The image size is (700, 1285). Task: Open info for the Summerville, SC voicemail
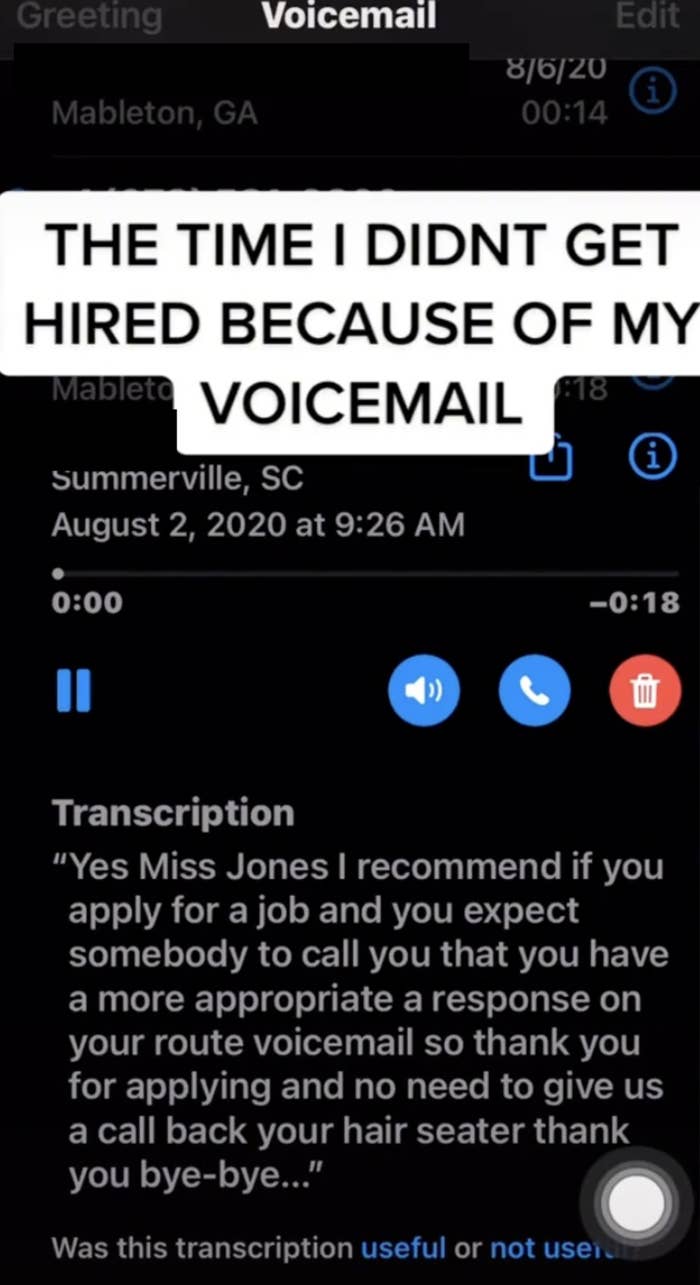(650, 457)
